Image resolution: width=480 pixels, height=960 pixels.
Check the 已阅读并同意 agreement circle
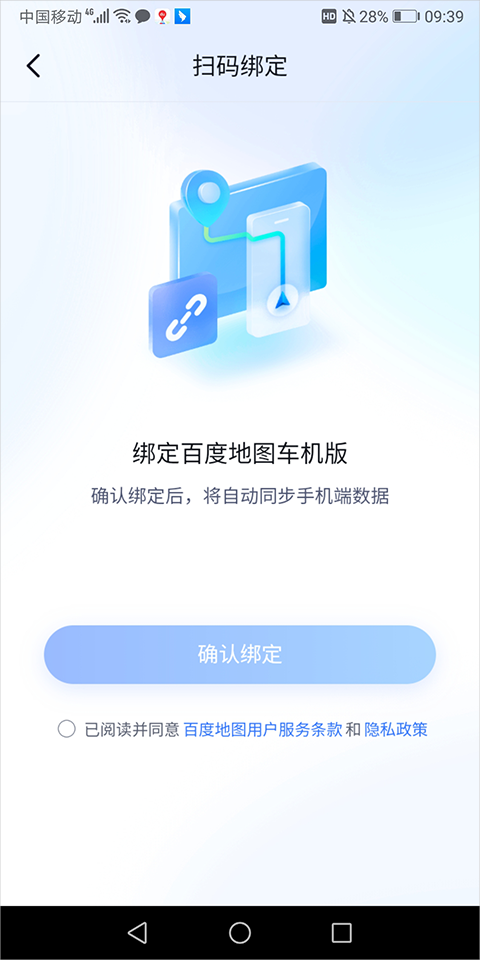66,729
